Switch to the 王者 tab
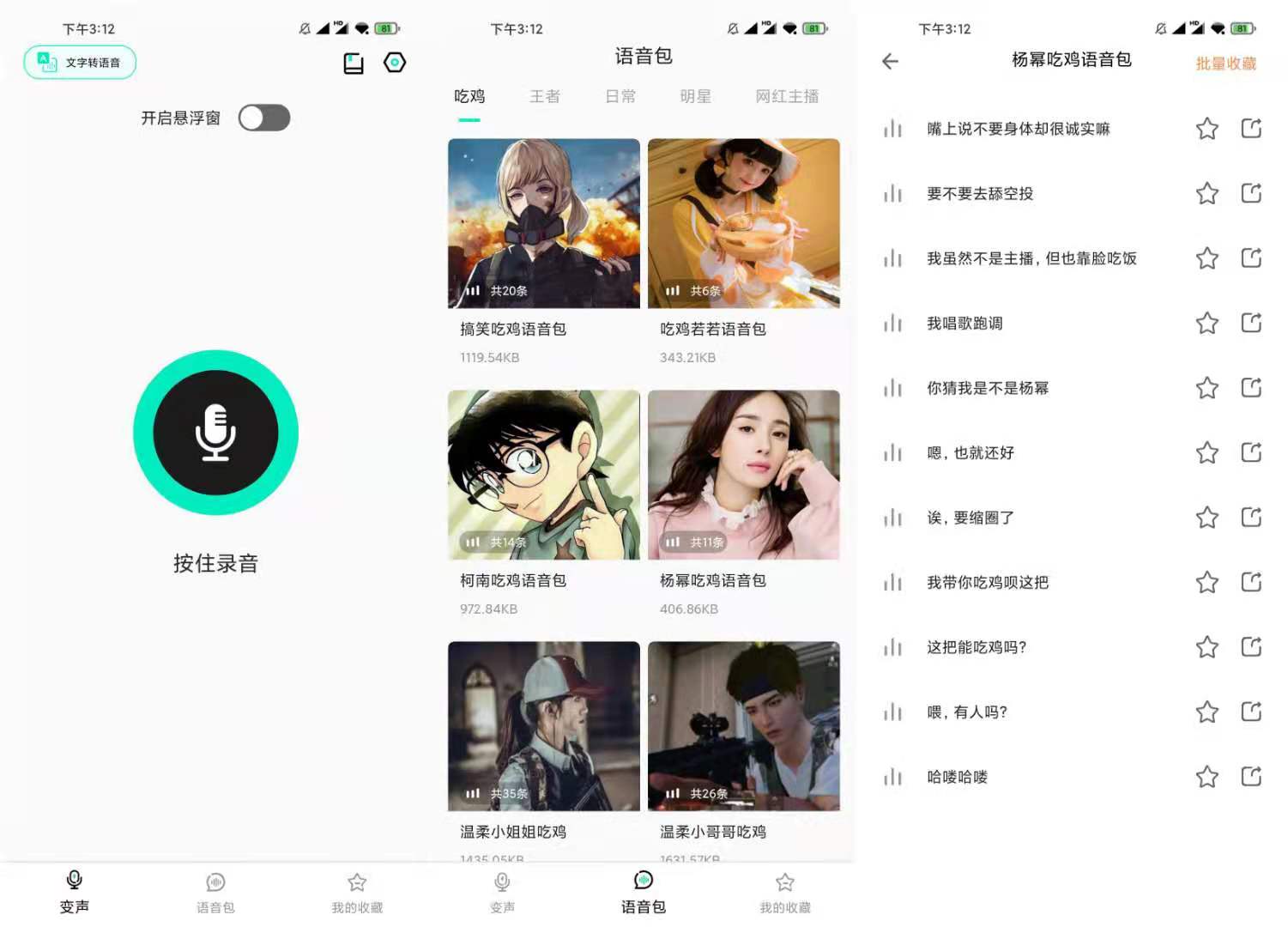This screenshot has width=1288, height=927. tap(544, 96)
